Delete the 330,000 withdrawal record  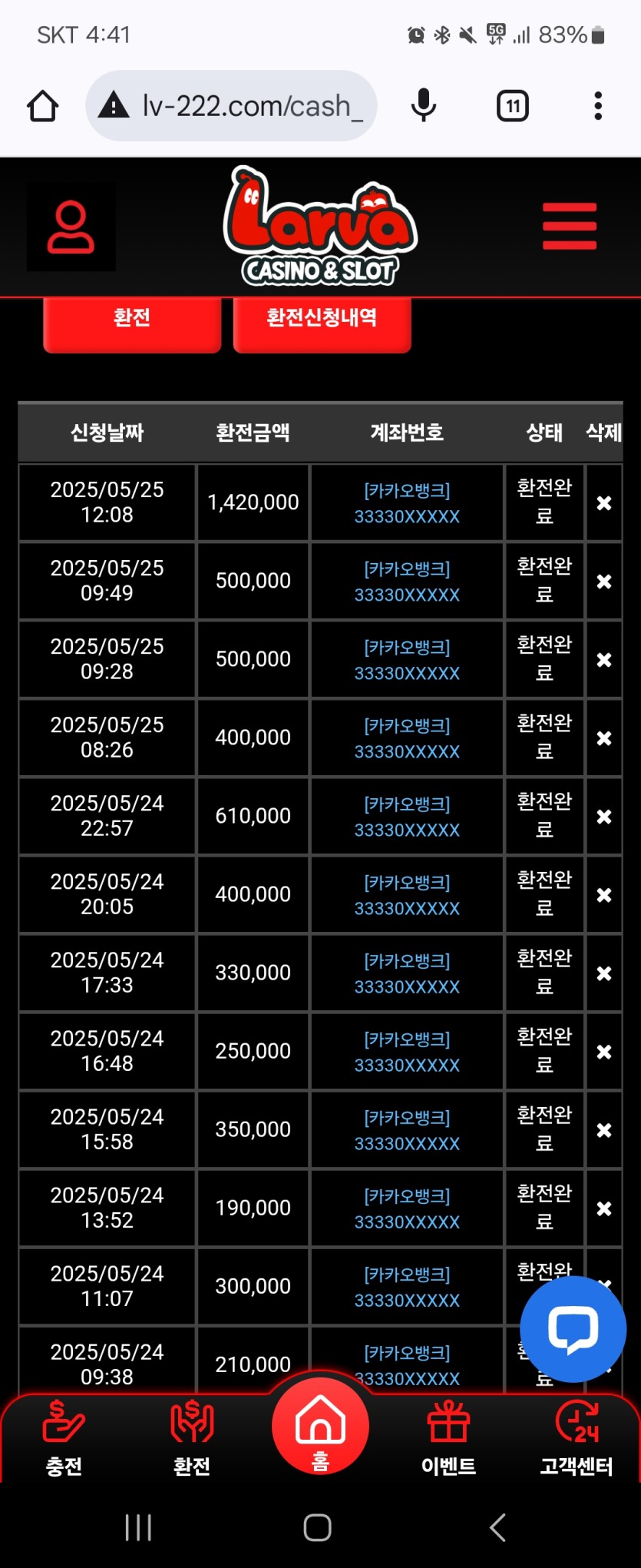604,973
